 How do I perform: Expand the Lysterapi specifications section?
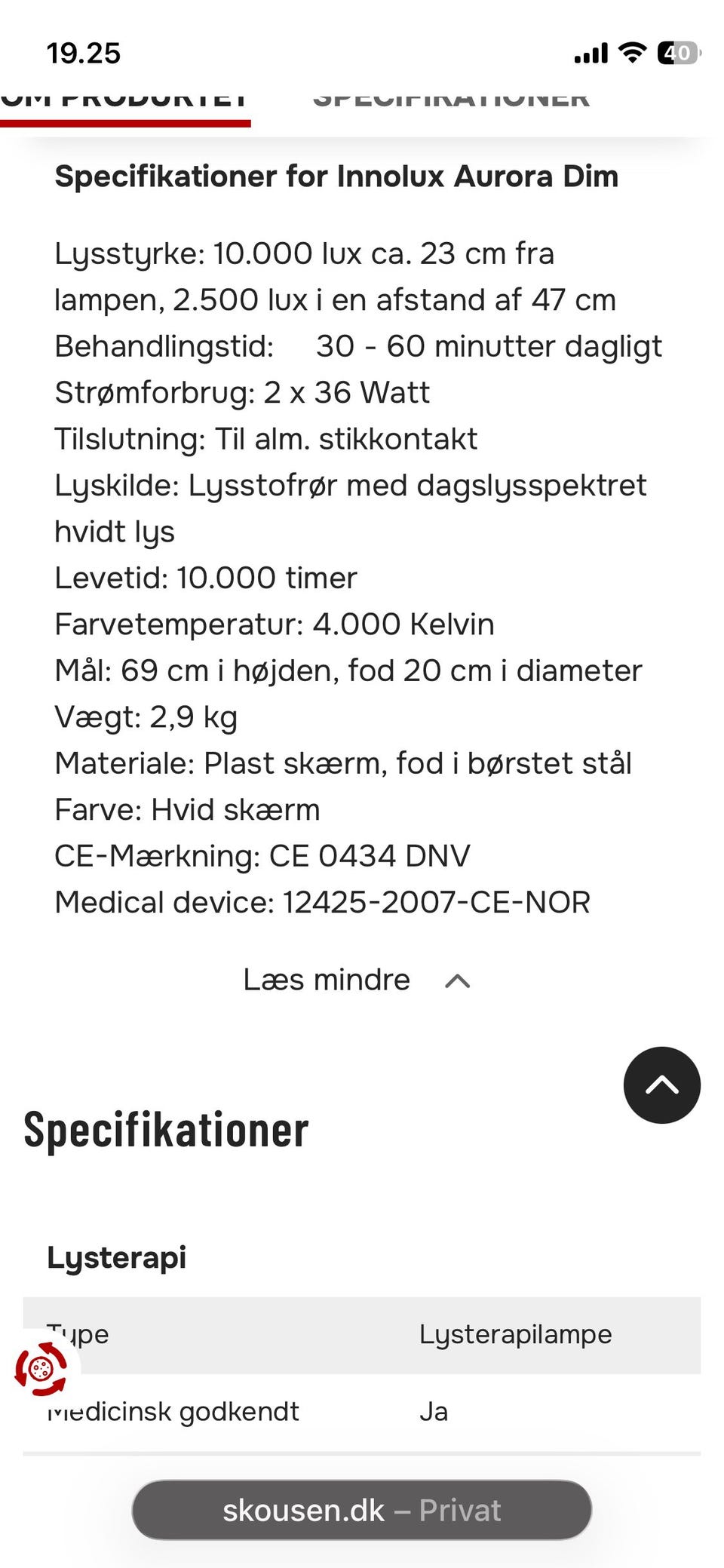pos(118,1256)
